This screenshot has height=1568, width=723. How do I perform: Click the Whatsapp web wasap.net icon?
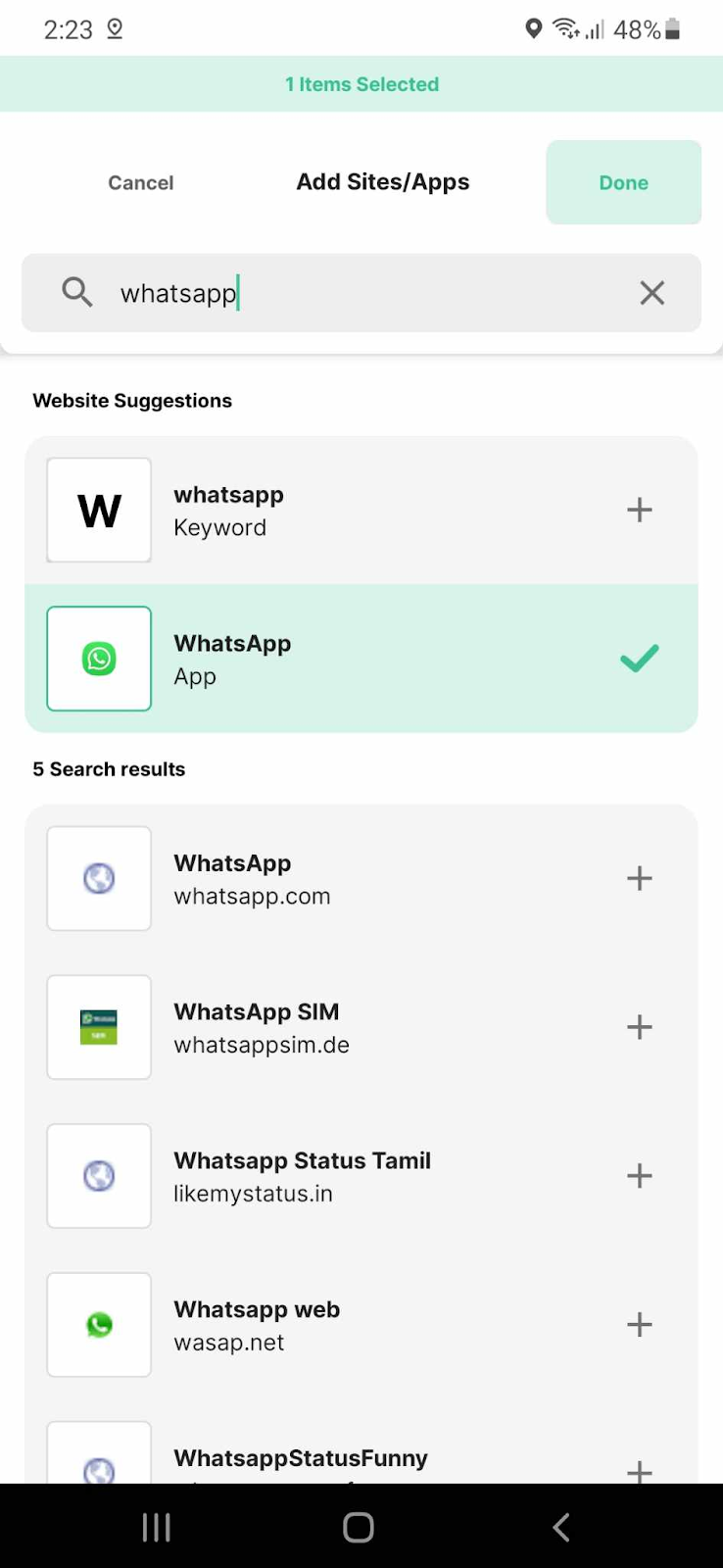click(98, 1324)
